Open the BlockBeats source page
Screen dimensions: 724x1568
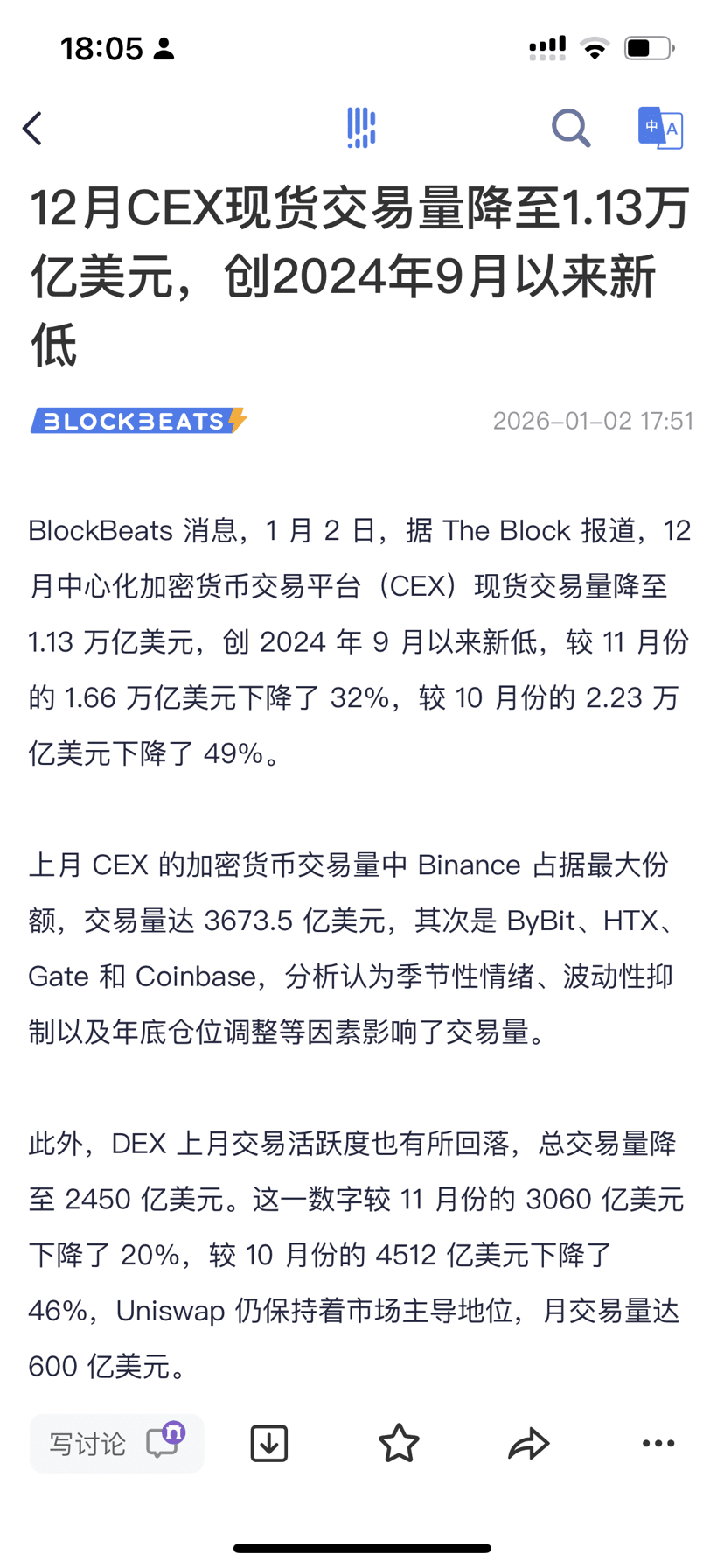[138, 421]
